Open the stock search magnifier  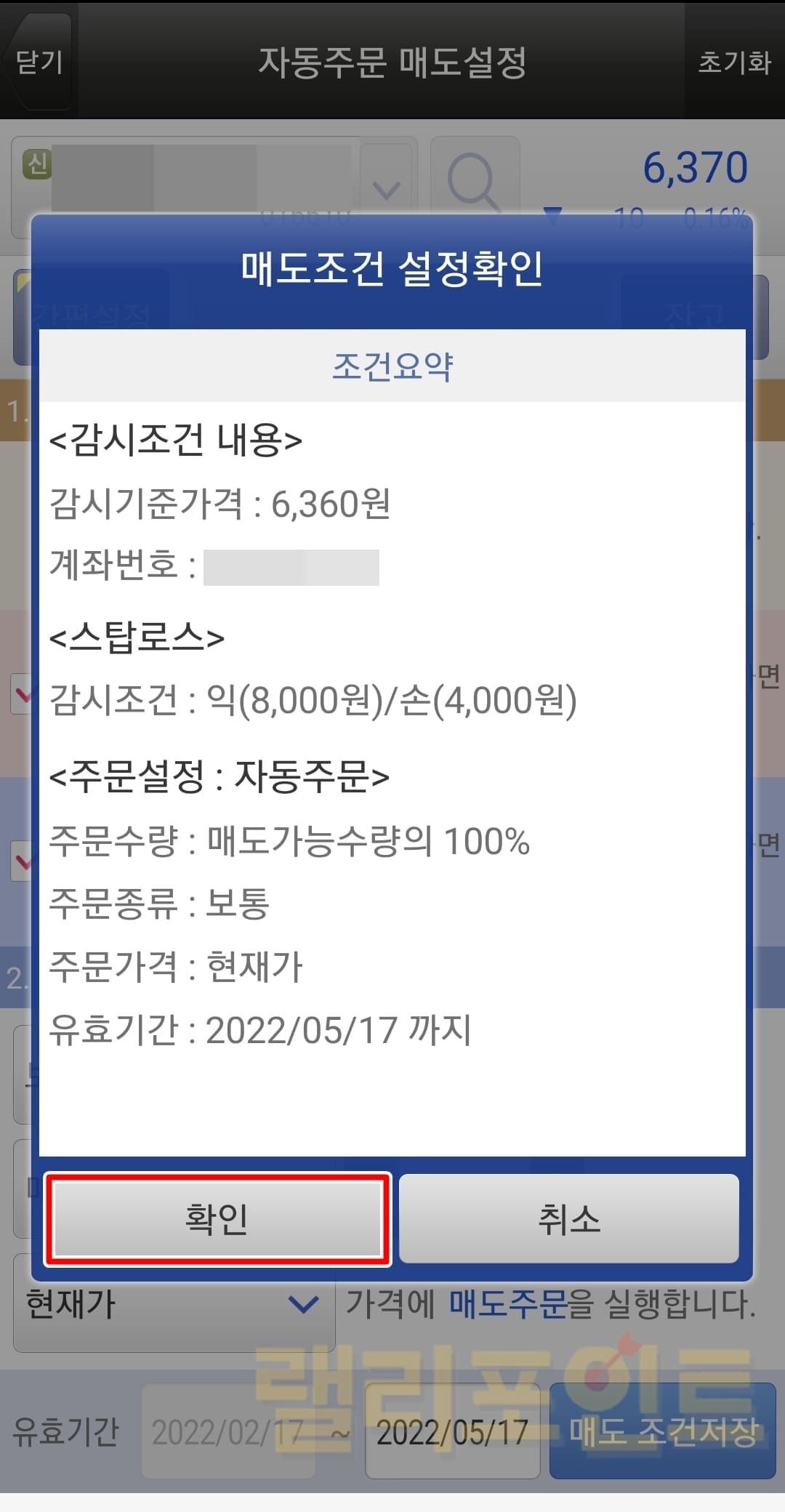pos(474,182)
